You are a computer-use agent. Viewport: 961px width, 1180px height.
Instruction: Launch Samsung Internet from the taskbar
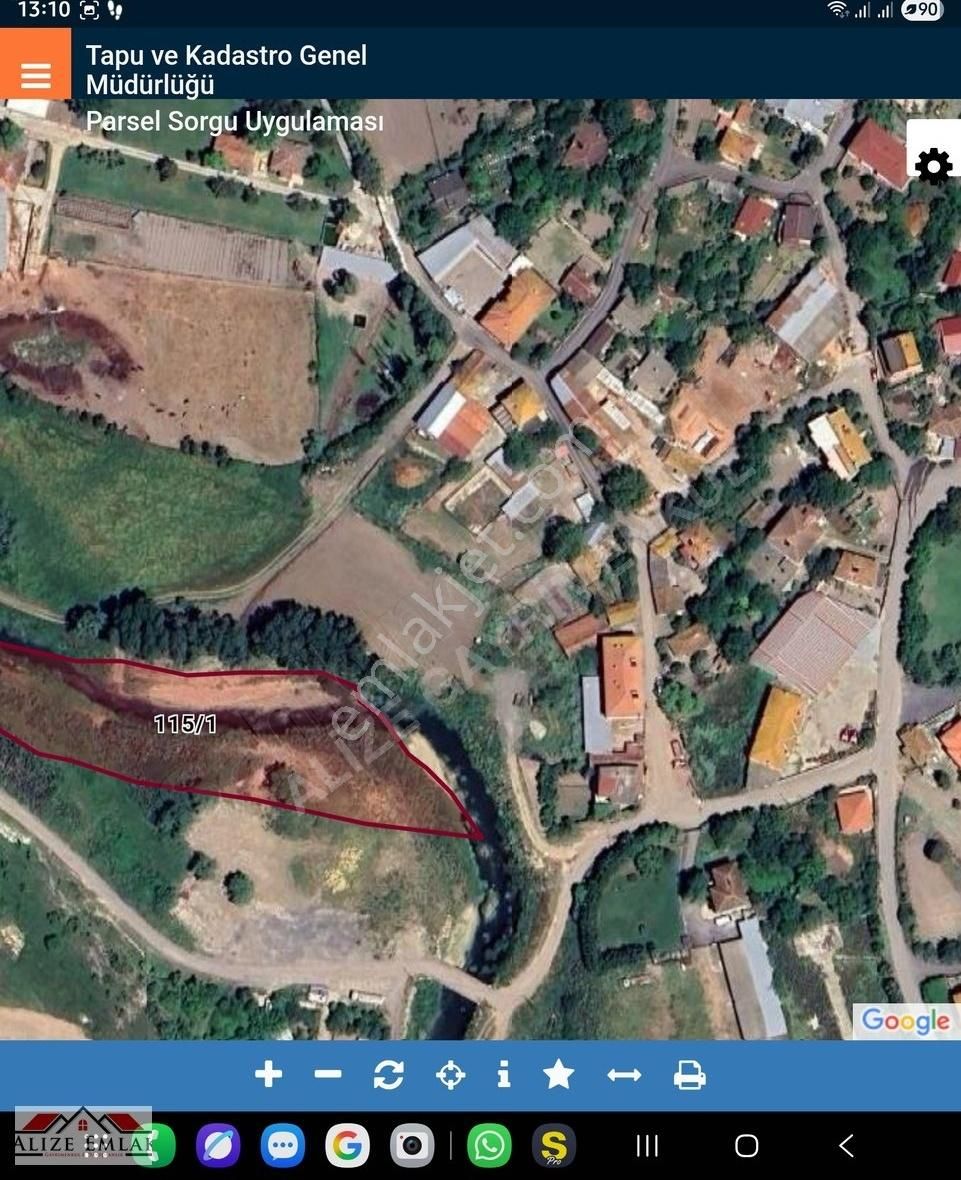point(218,1146)
